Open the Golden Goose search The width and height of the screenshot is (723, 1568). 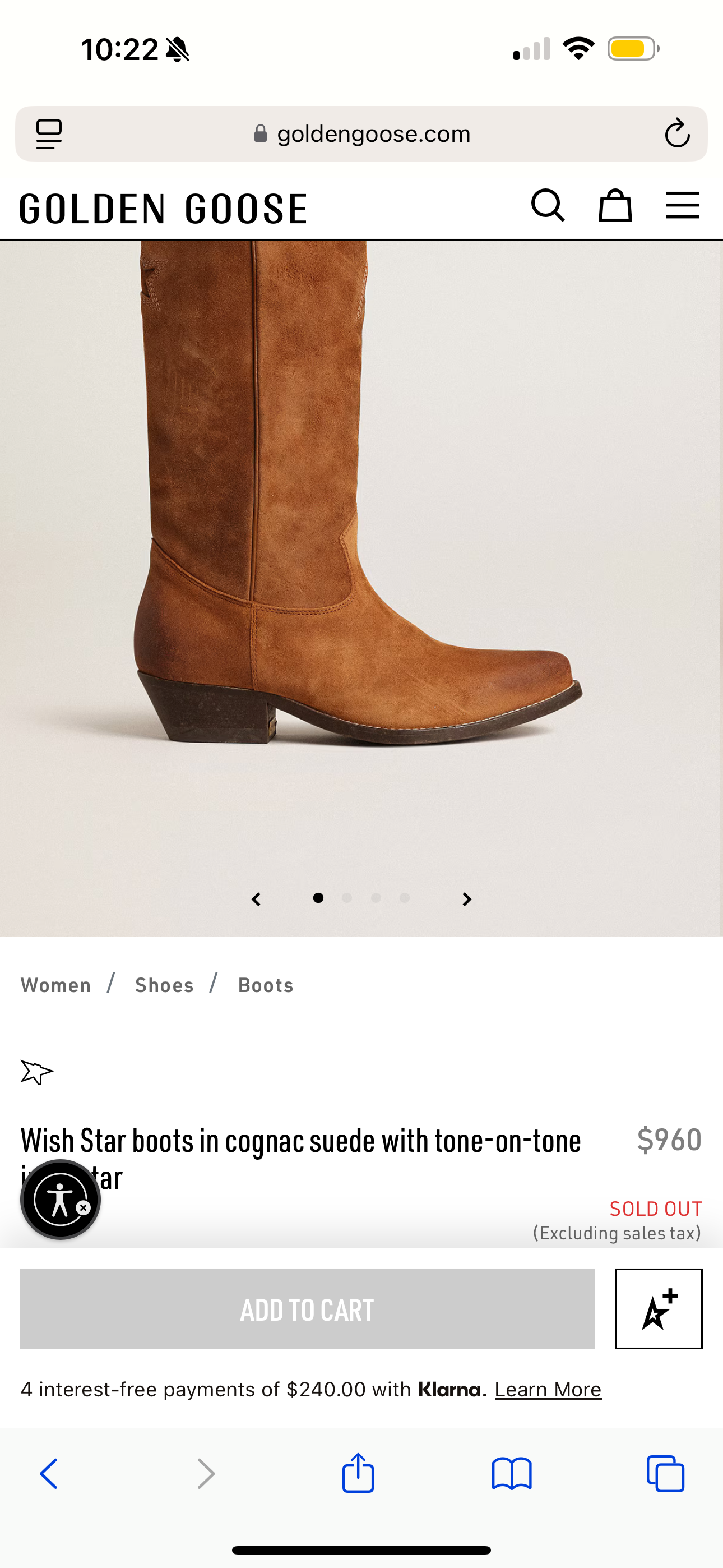click(x=548, y=206)
